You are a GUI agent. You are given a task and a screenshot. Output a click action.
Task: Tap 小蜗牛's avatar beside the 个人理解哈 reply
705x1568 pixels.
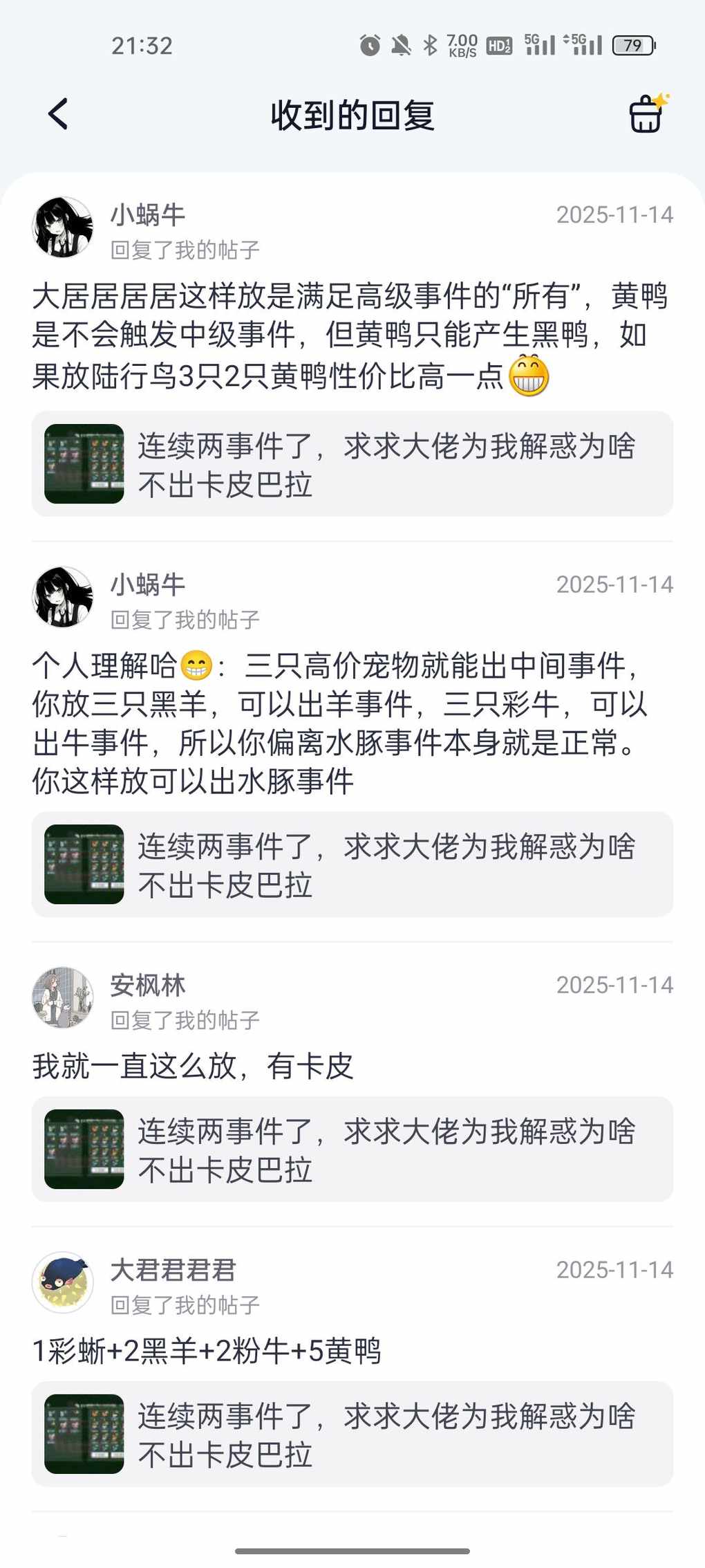(x=63, y=597)
